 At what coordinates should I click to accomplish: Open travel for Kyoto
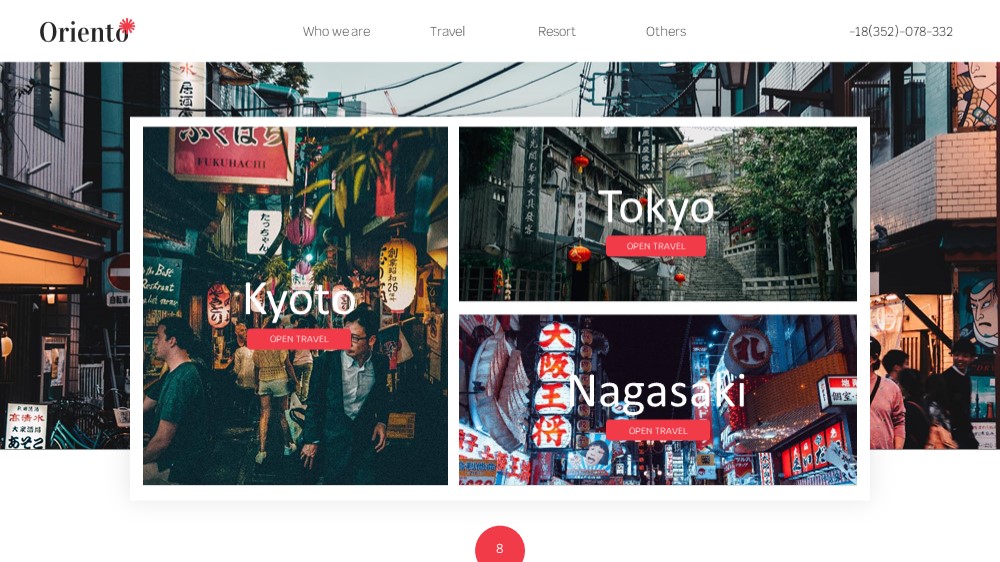299,339
